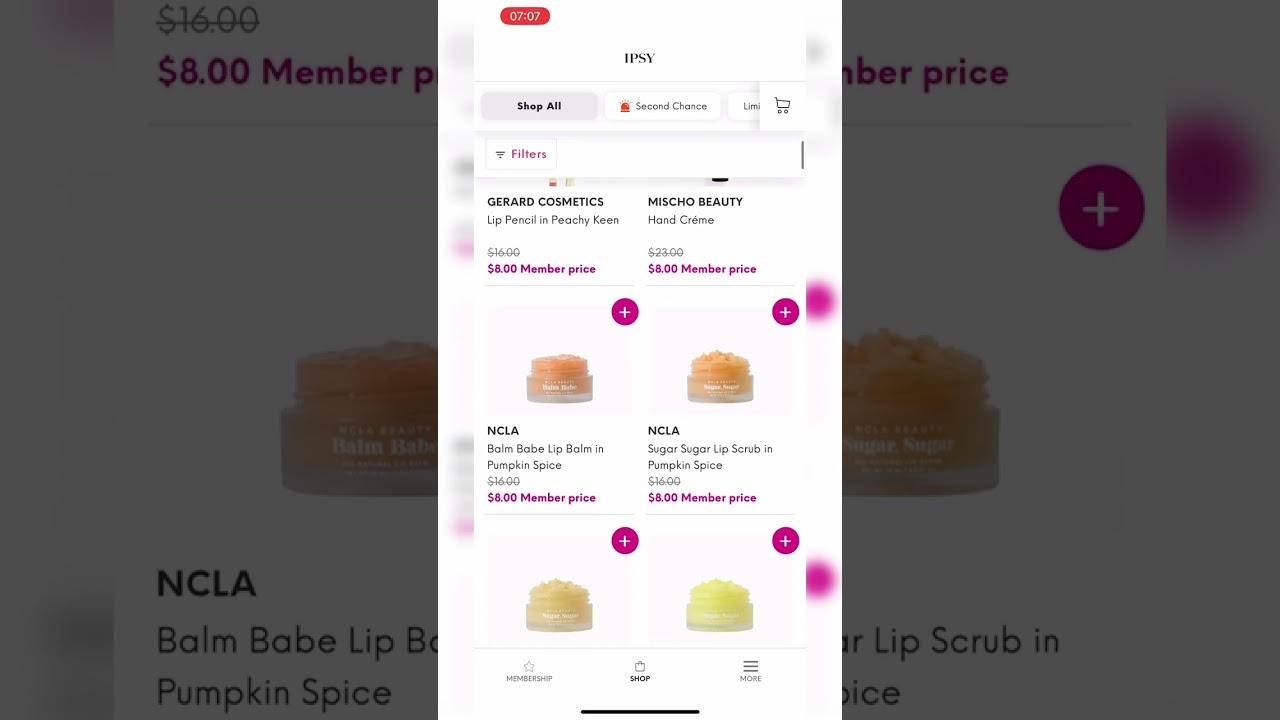This screenshot has height=720, width=1280.
Task: Tap the Shop tab in bottom bar
Action: pos(640,671)
